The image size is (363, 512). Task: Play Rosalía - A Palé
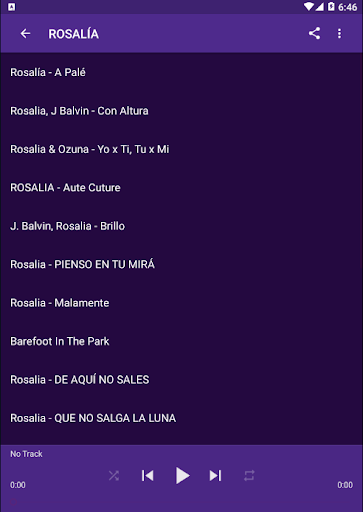click(x=181, y=72)
